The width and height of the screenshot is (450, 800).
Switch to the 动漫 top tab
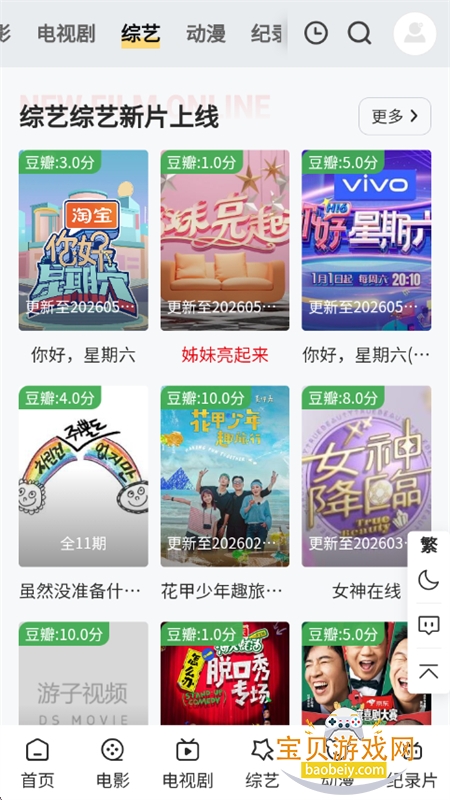click(x=206, y=34)
